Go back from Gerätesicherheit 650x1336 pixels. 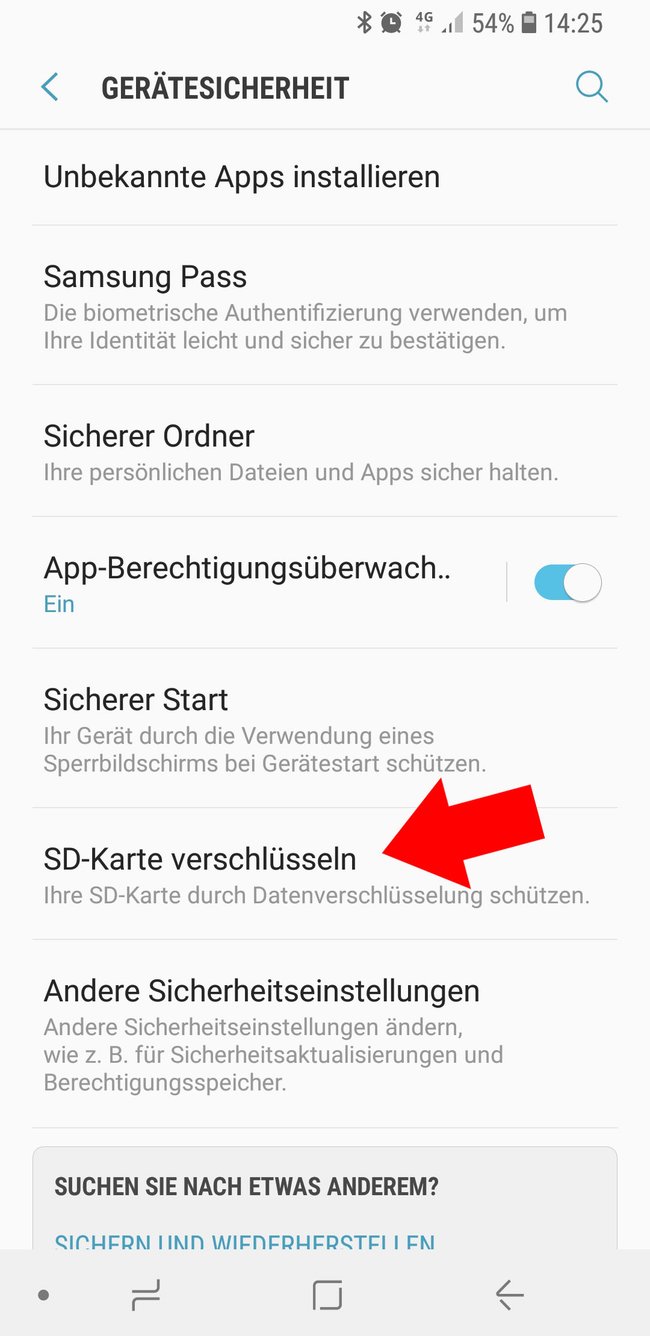(50, 87)
